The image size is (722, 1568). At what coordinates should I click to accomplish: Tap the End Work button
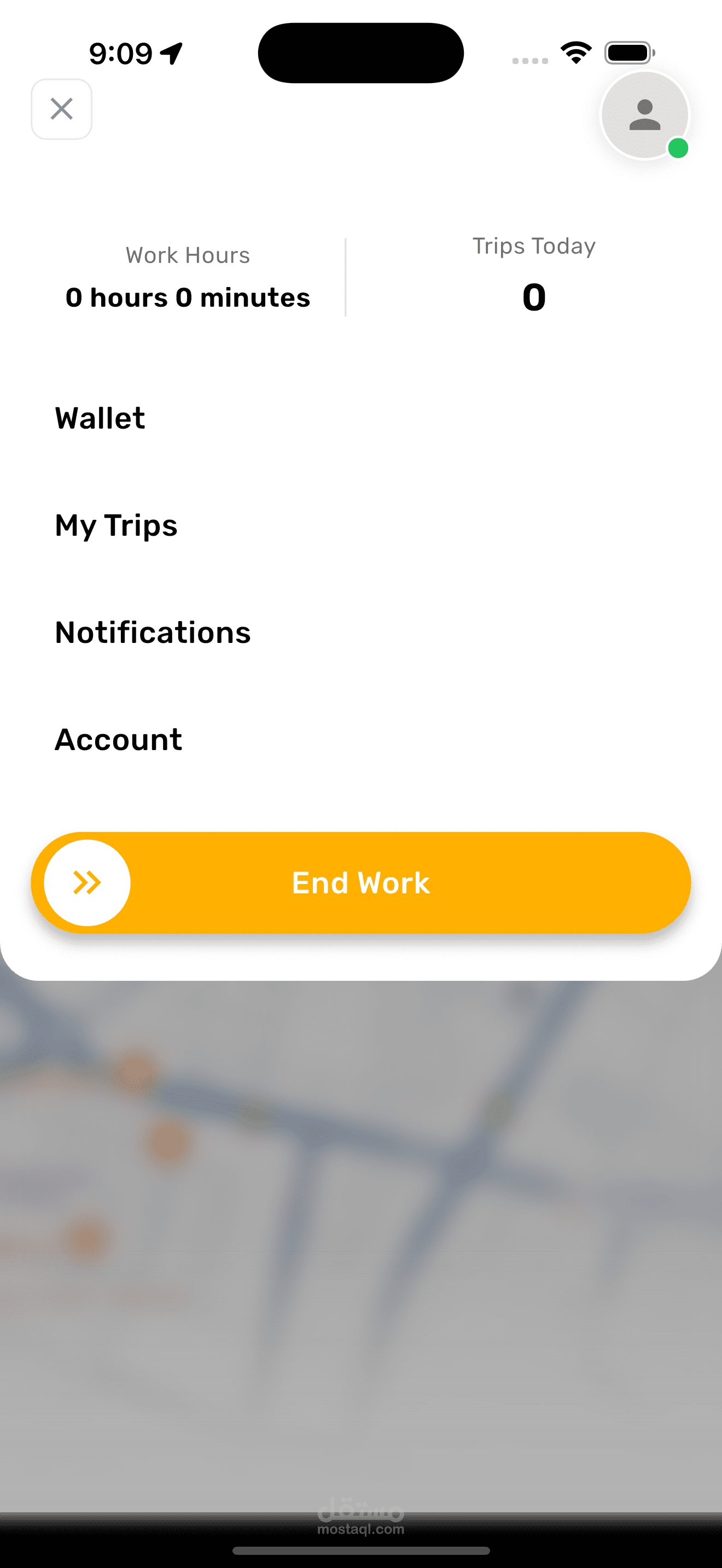[x=361, y=882]
